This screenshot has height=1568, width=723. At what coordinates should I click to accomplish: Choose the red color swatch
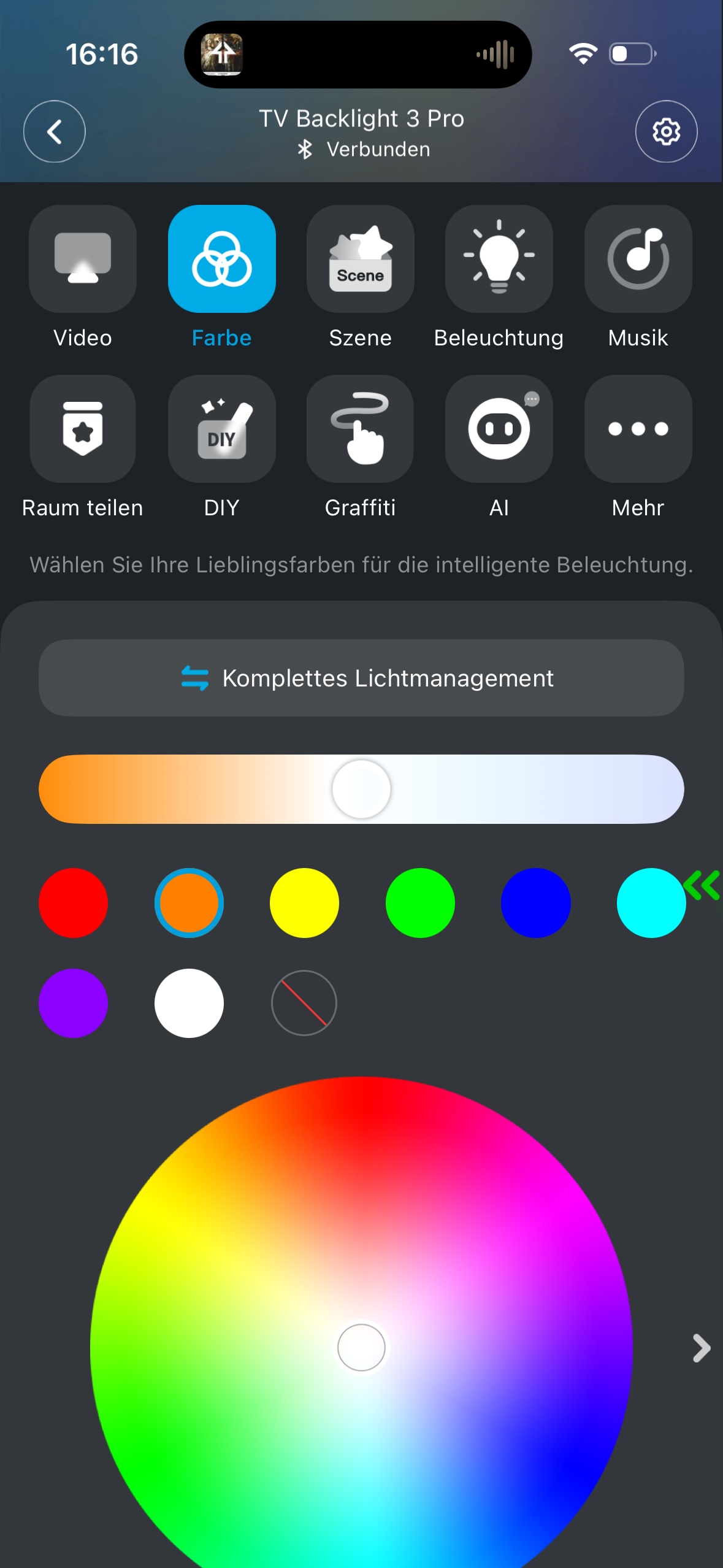73,902
